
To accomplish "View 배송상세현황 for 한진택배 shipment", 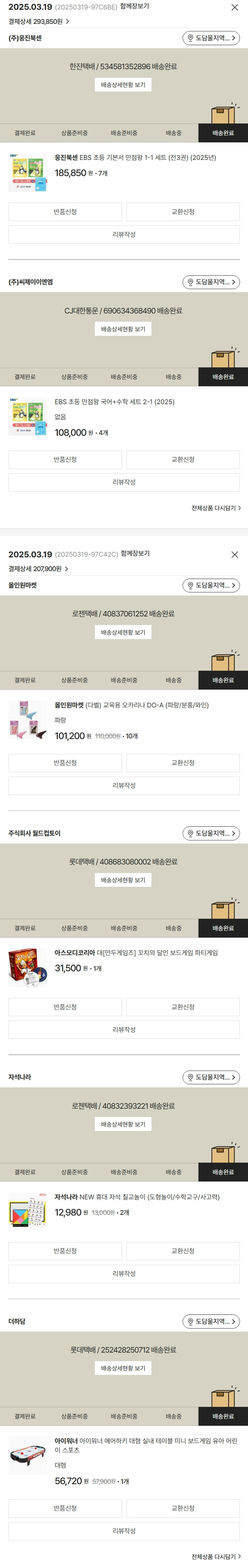I will point(123,84).
